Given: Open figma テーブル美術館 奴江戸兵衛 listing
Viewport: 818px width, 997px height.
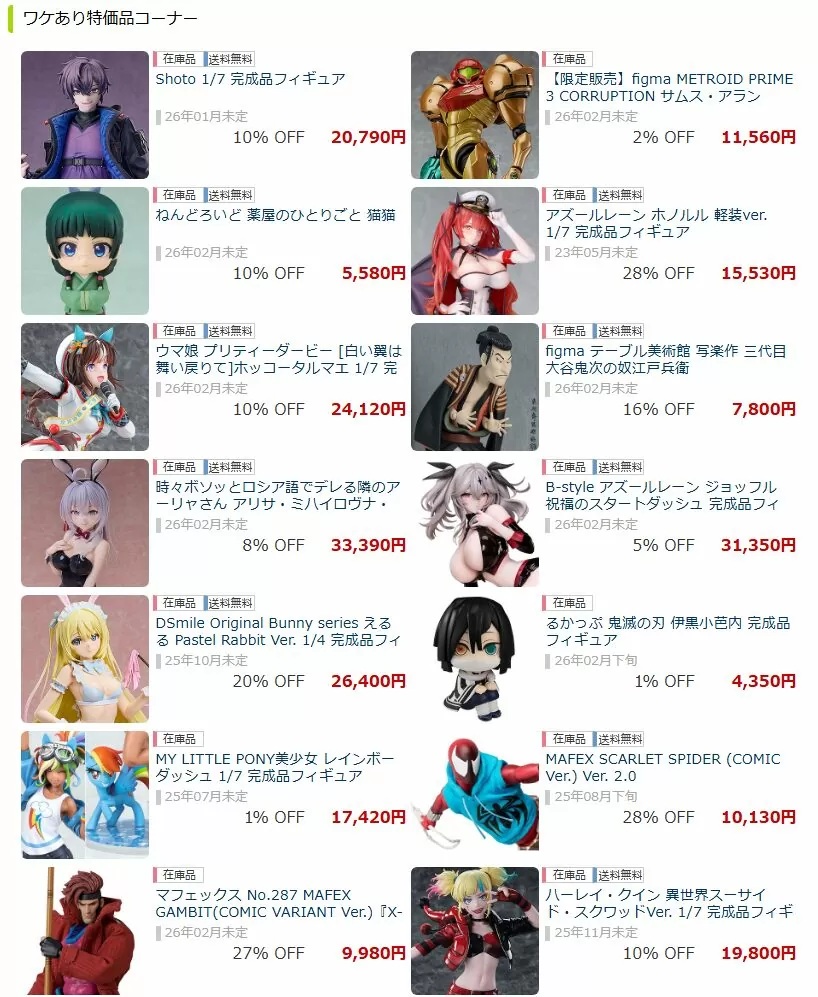Looking at the screenshot, I should click(665, 359).
